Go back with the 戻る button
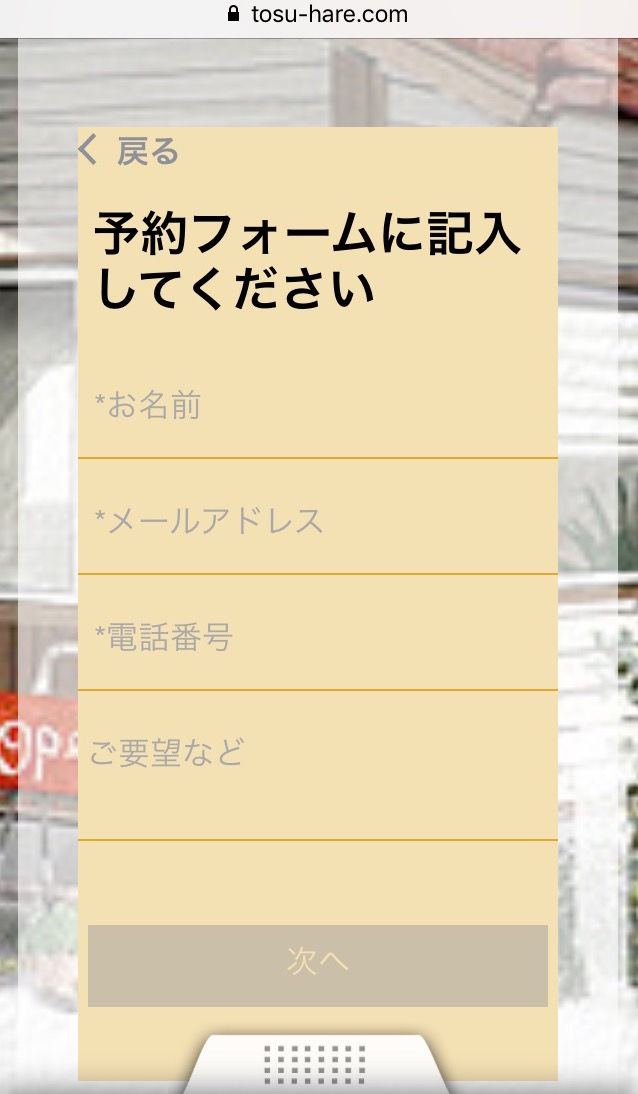 pyautogui.click(x=128, y=151)
